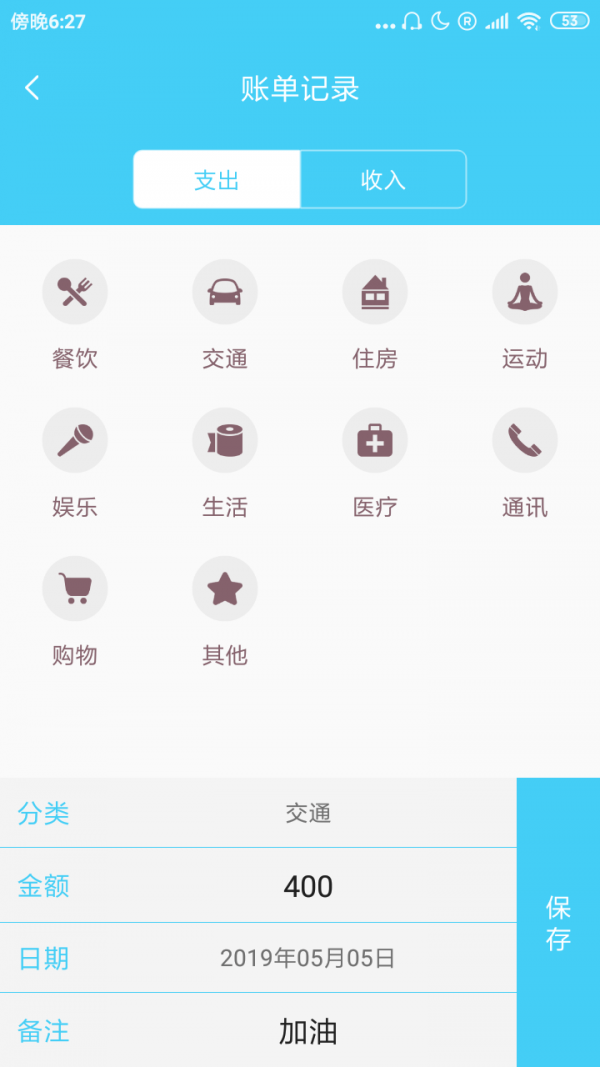Open the 日期 date picker
Screen dimensions: 600x1067
[259, 958]
